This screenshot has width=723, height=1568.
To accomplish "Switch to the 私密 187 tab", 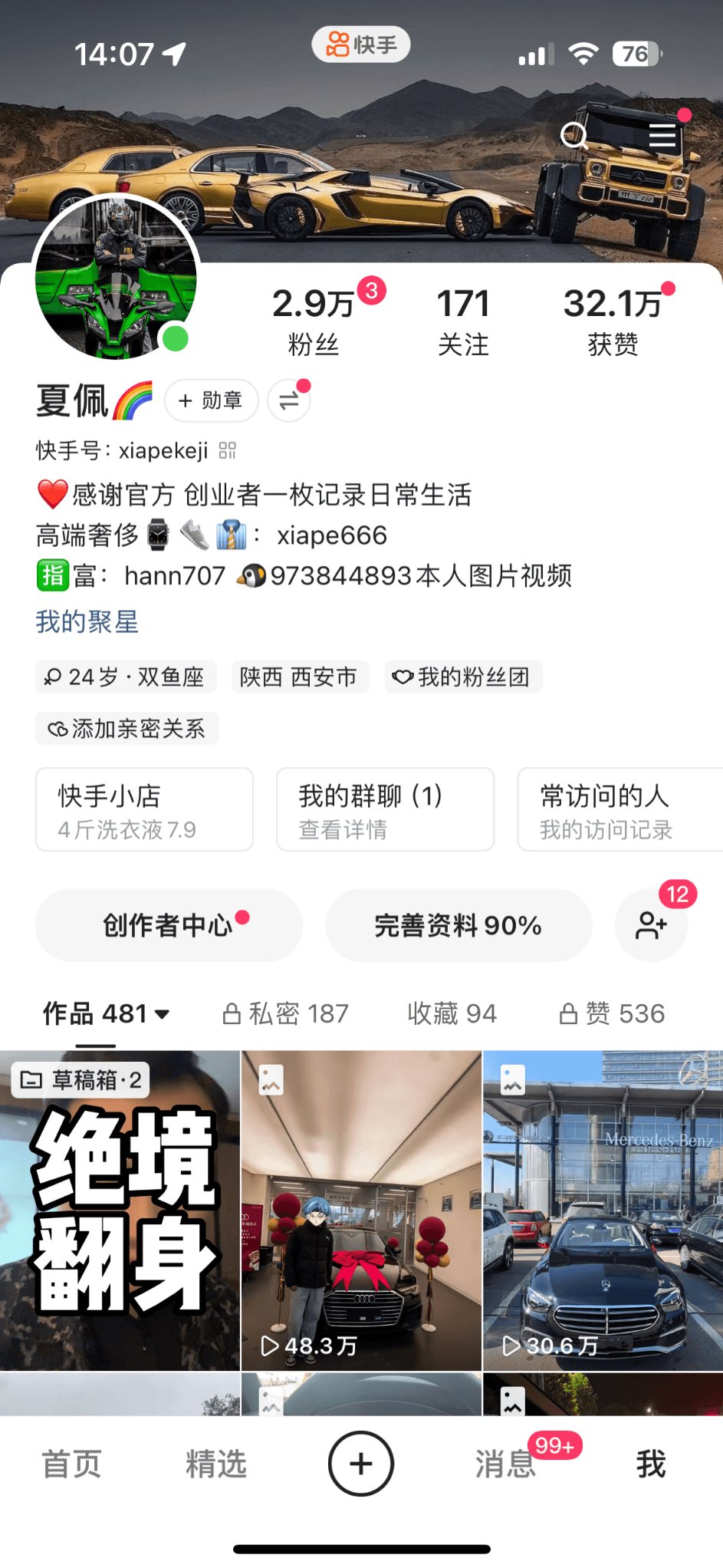I will click(284, 1013).
